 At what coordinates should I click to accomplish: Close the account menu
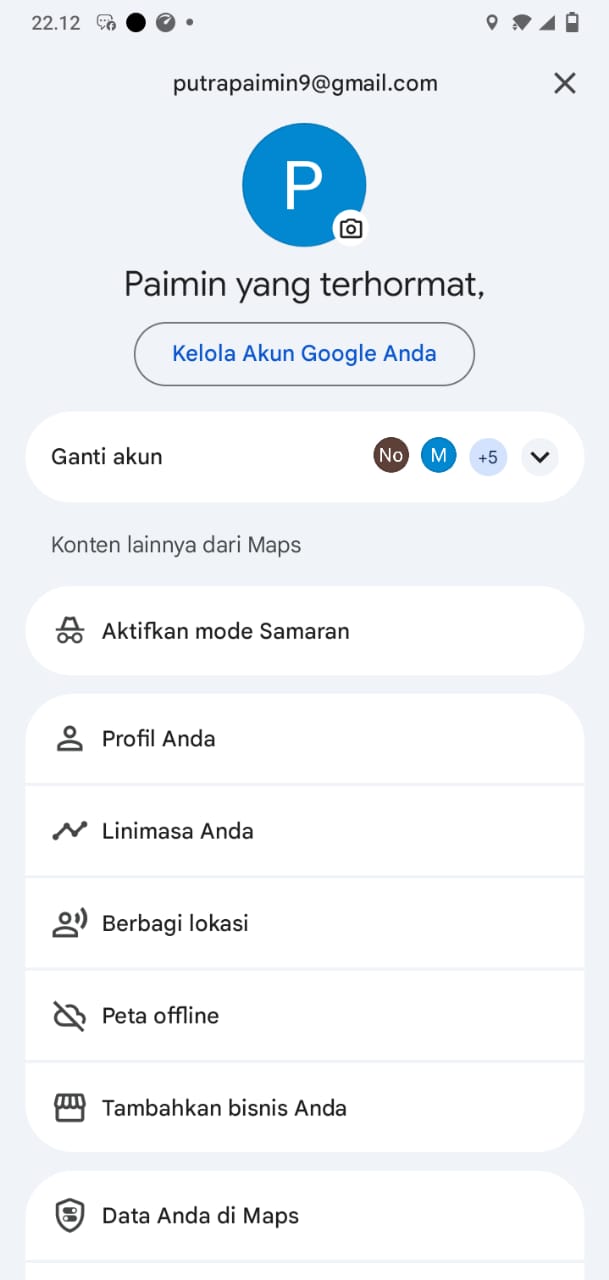click(565, 83)
